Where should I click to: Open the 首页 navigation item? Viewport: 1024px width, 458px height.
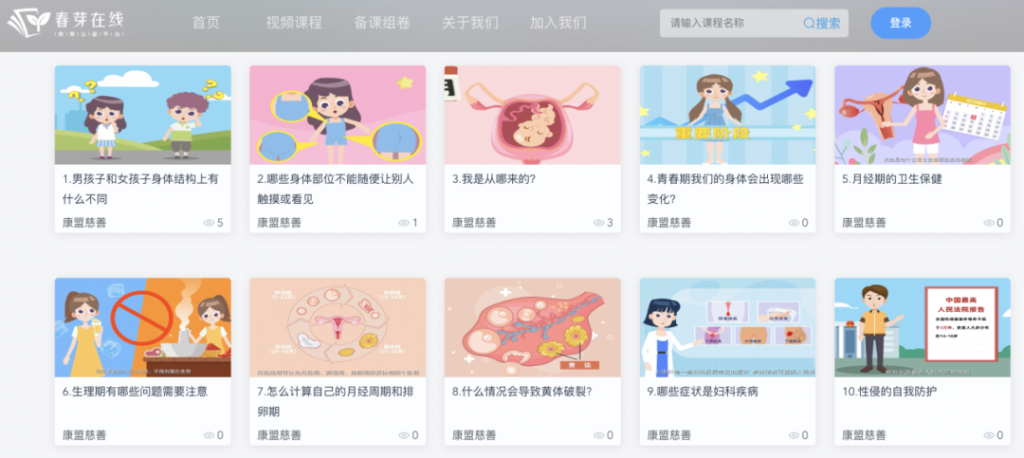click(206, 23)
